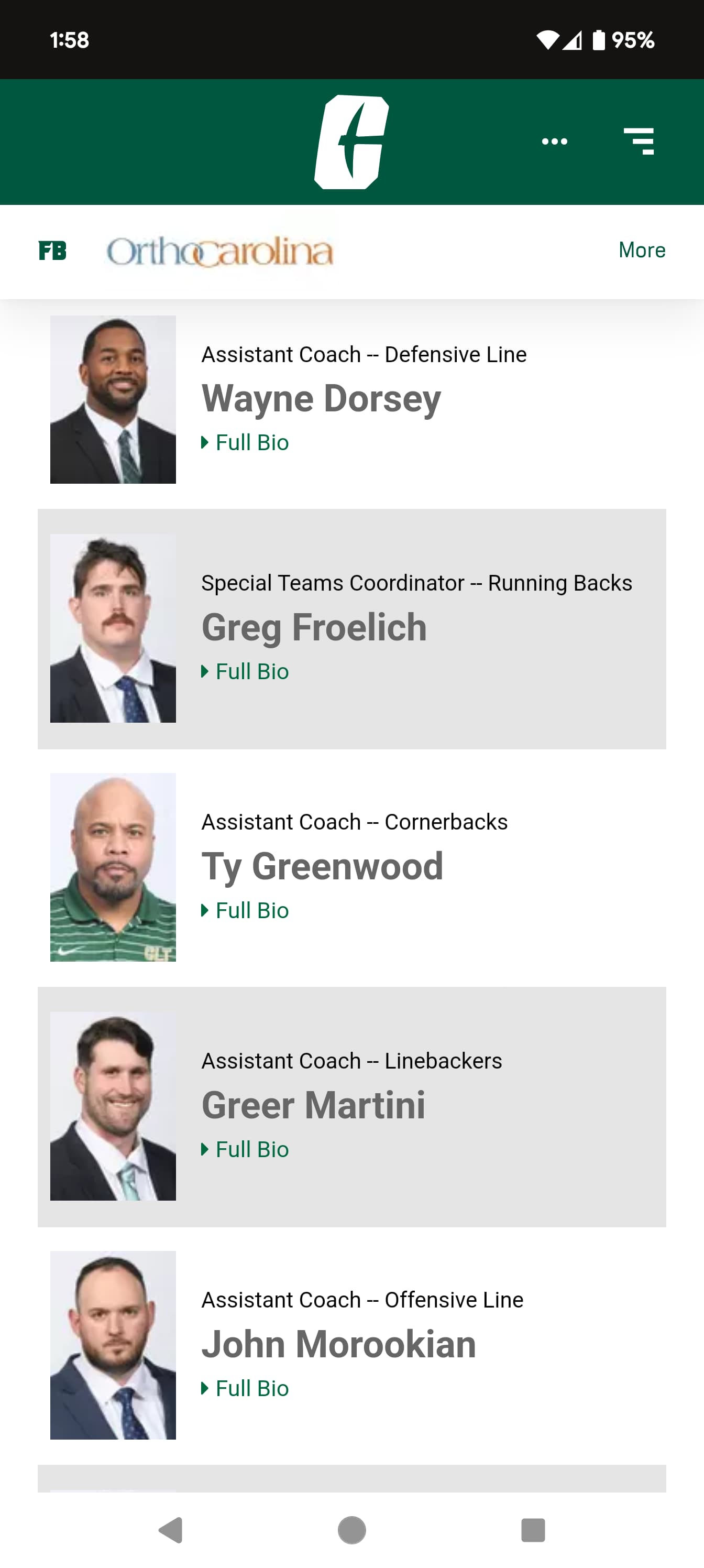Select the Ty Greenwood name heading
This screenshot has height=1568, width=704.
[323, 867]
